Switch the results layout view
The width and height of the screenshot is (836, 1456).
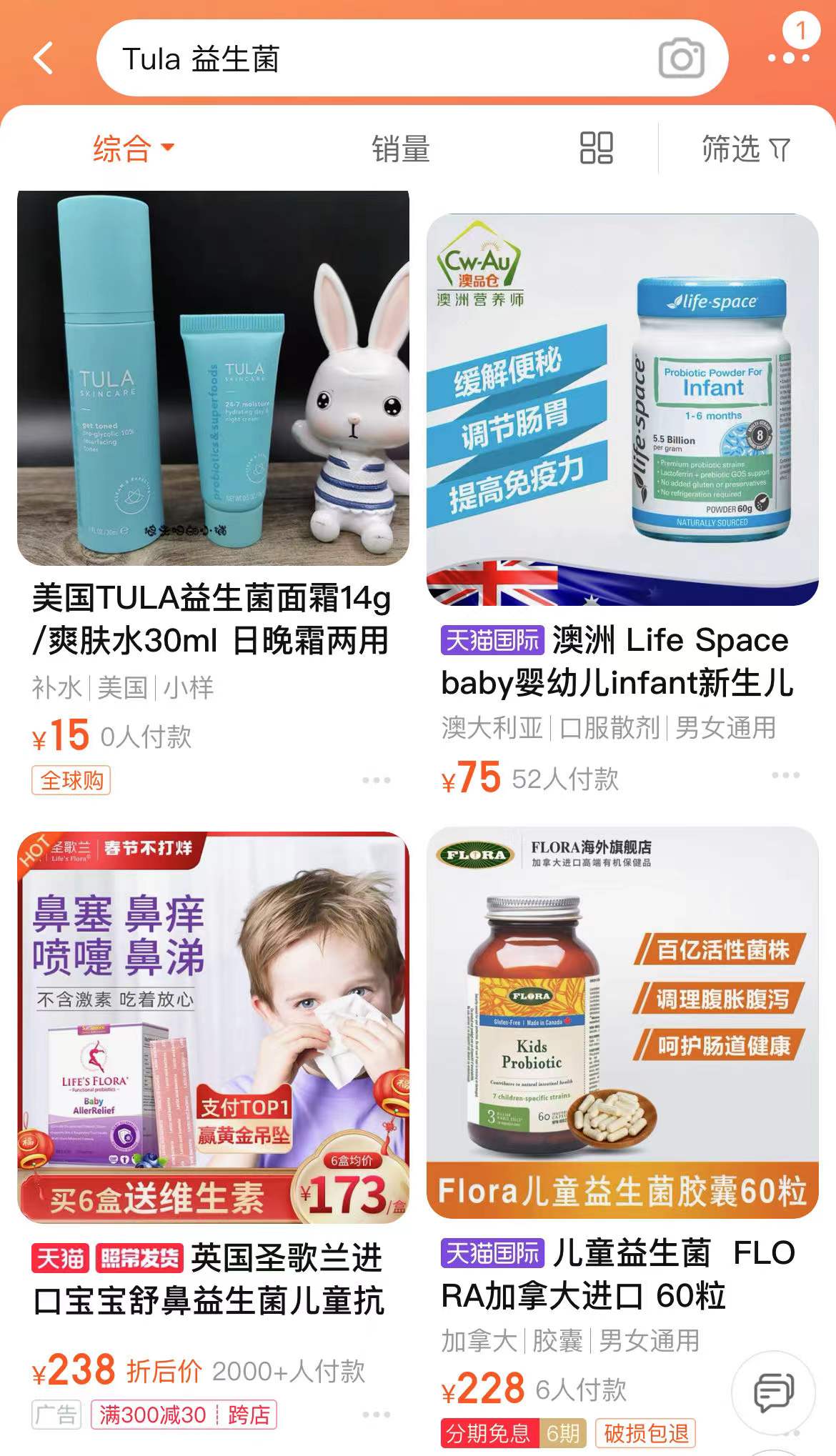click(x=596, y=149)
